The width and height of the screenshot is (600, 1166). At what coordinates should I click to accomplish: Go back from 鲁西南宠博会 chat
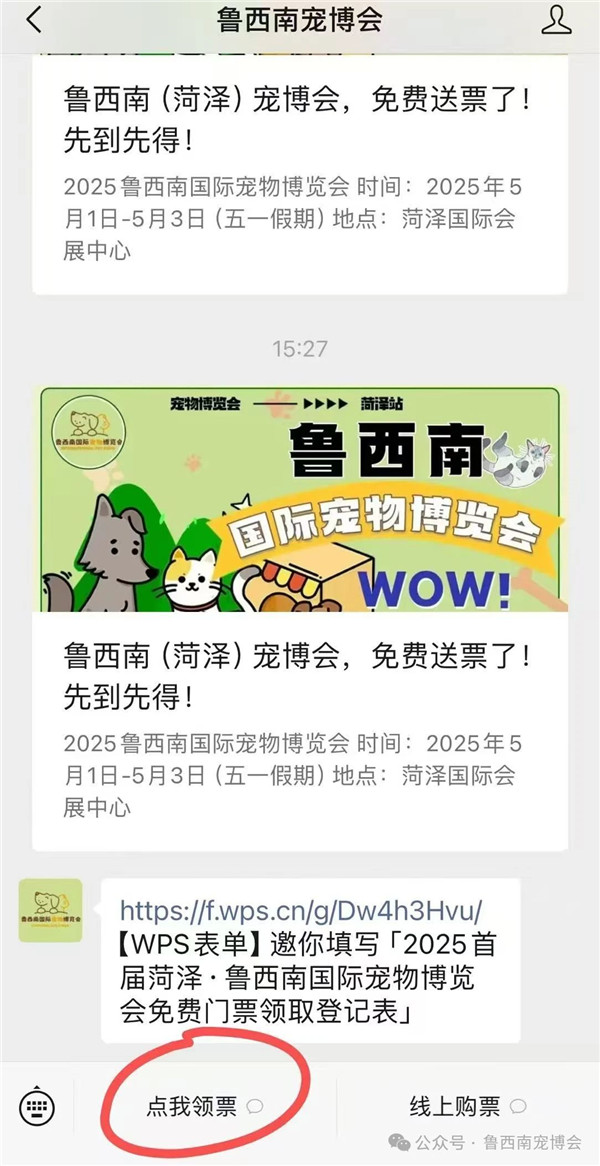click(35, 21)
